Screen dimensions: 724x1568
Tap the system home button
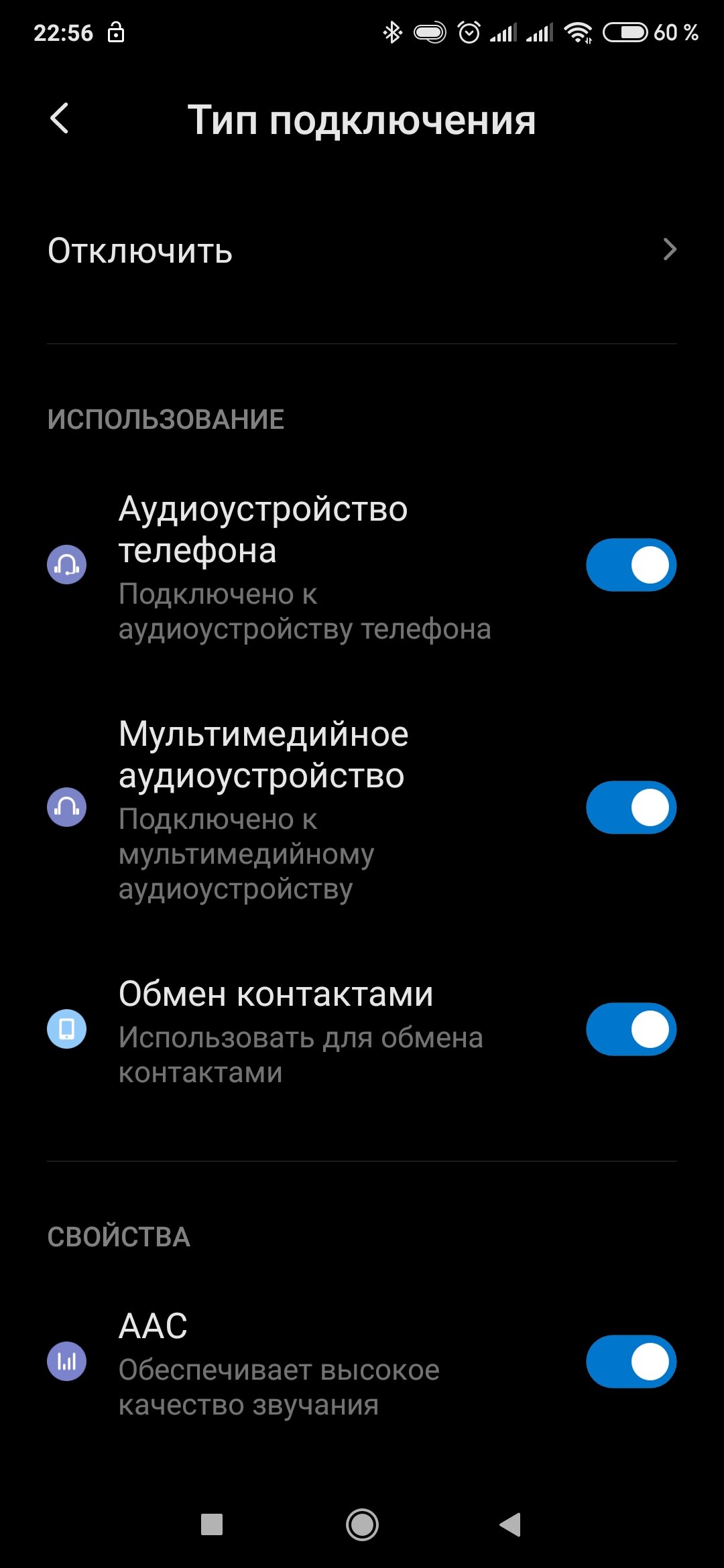(362, 1525)
